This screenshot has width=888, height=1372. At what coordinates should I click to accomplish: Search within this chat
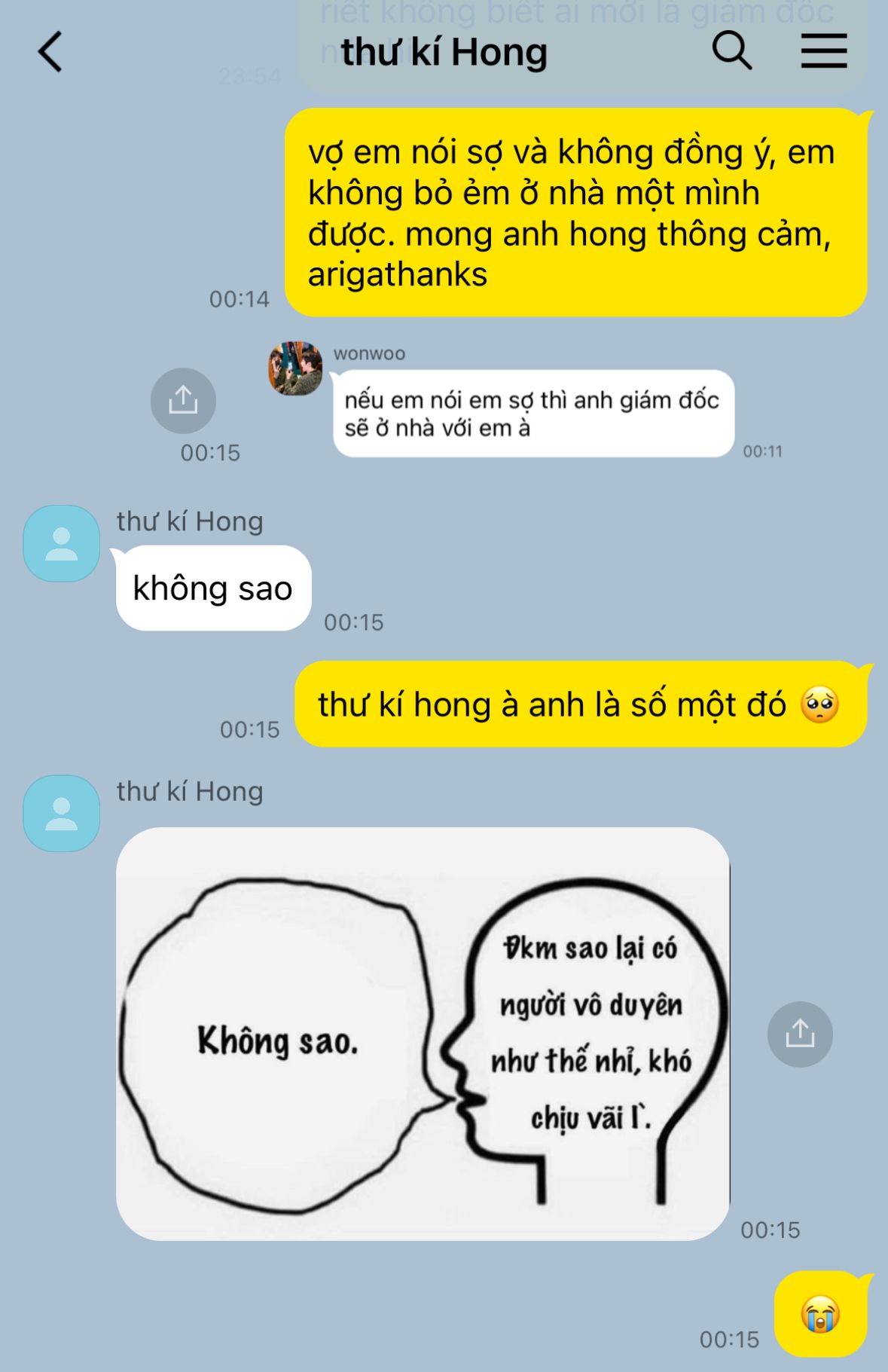coord(731,51)
